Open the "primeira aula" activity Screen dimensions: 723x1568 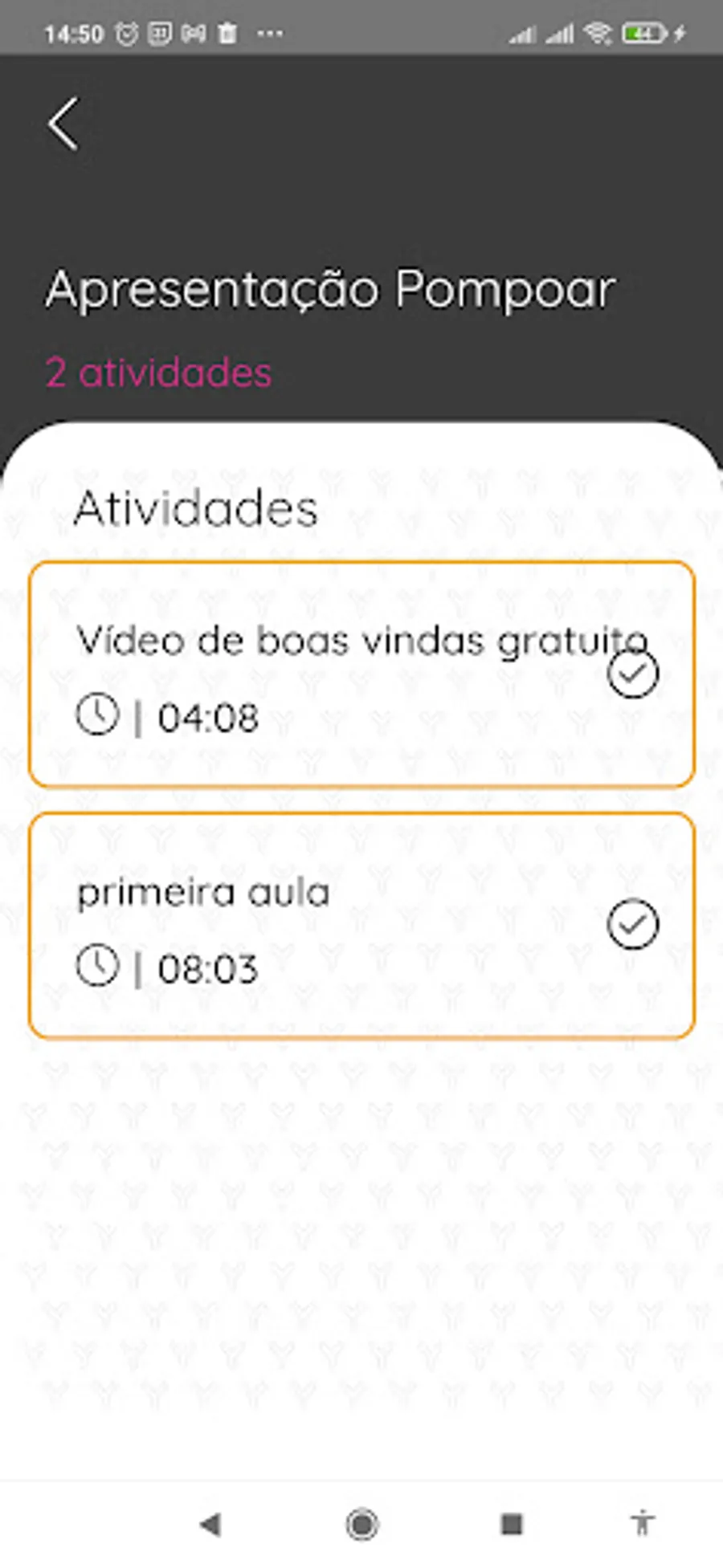[361, 926]
